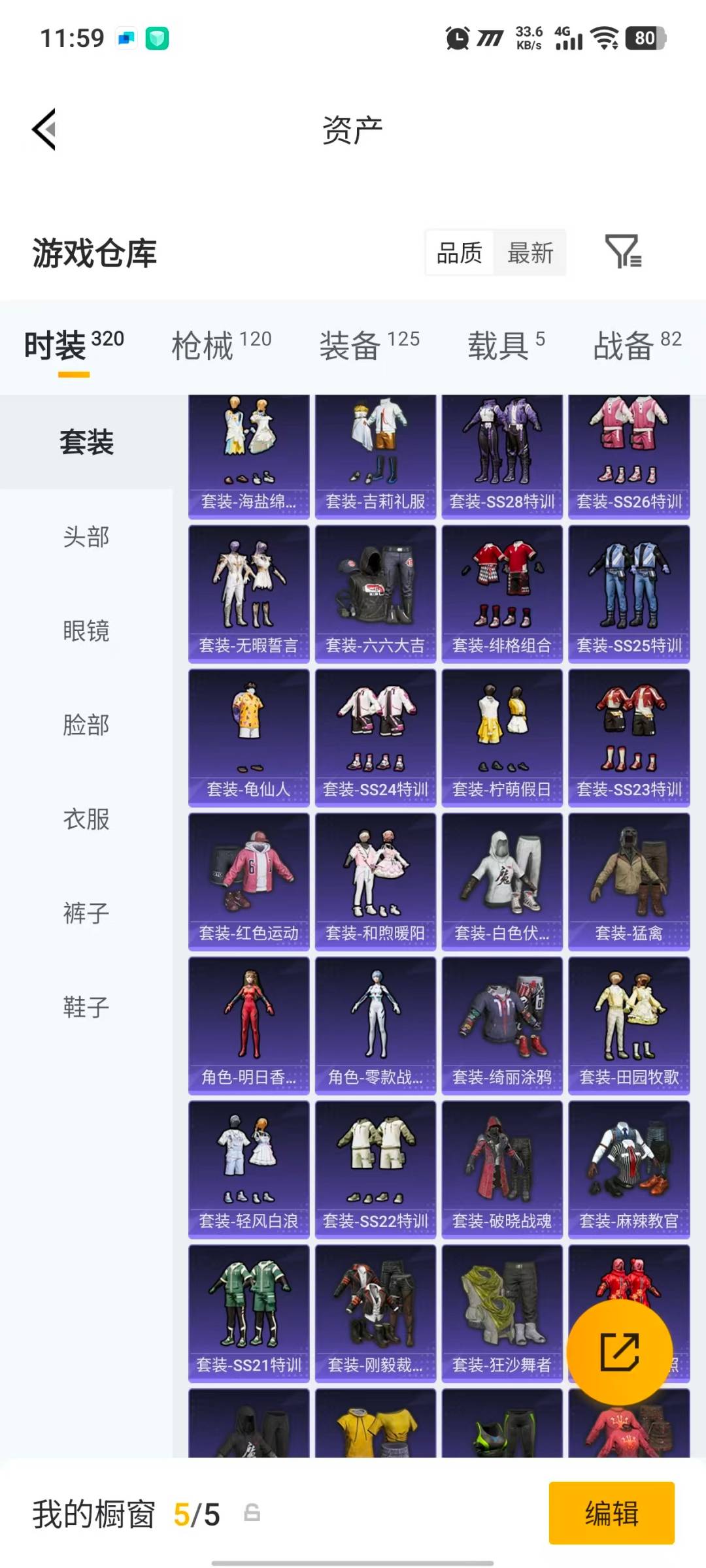706x1568 pixels.
Task: Open the 衣服 category section
Action: (87, 819)
